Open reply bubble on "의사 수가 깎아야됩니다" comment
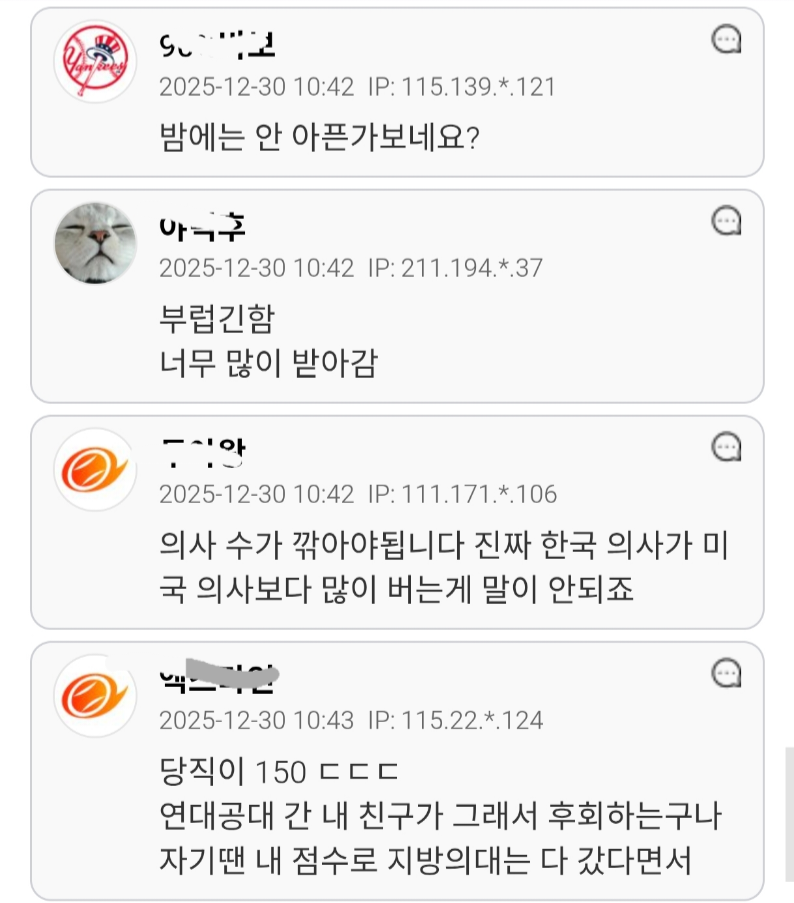794x903 pixels. pos(726,447)
